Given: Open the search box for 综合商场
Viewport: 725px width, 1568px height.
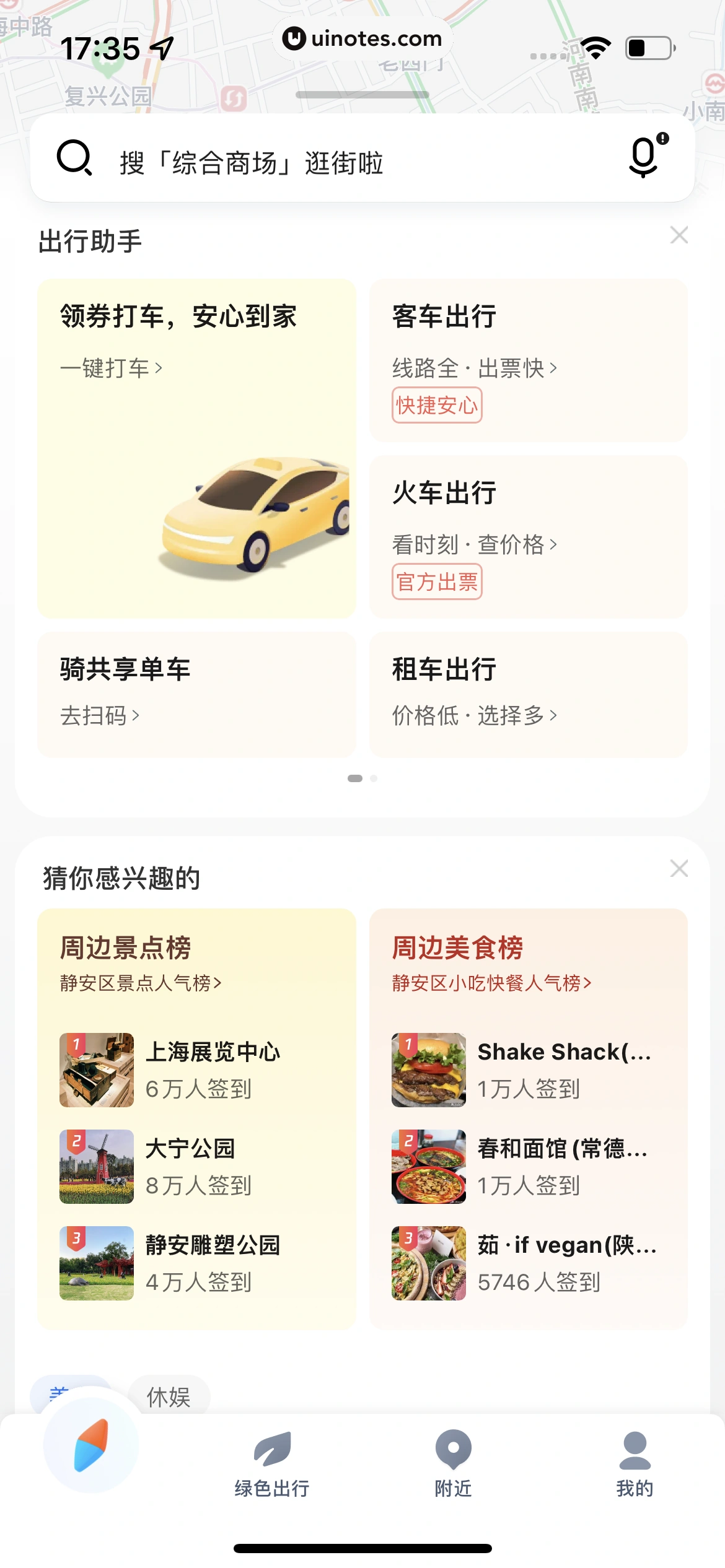Looking at the screenshot, I should pos(310,162).
